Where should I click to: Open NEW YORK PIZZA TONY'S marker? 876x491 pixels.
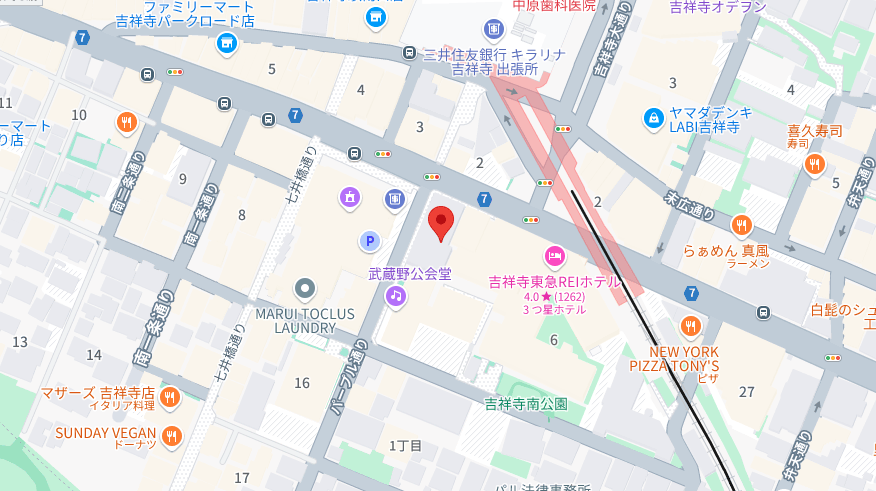pyautogui.click(x=690, y=326)
